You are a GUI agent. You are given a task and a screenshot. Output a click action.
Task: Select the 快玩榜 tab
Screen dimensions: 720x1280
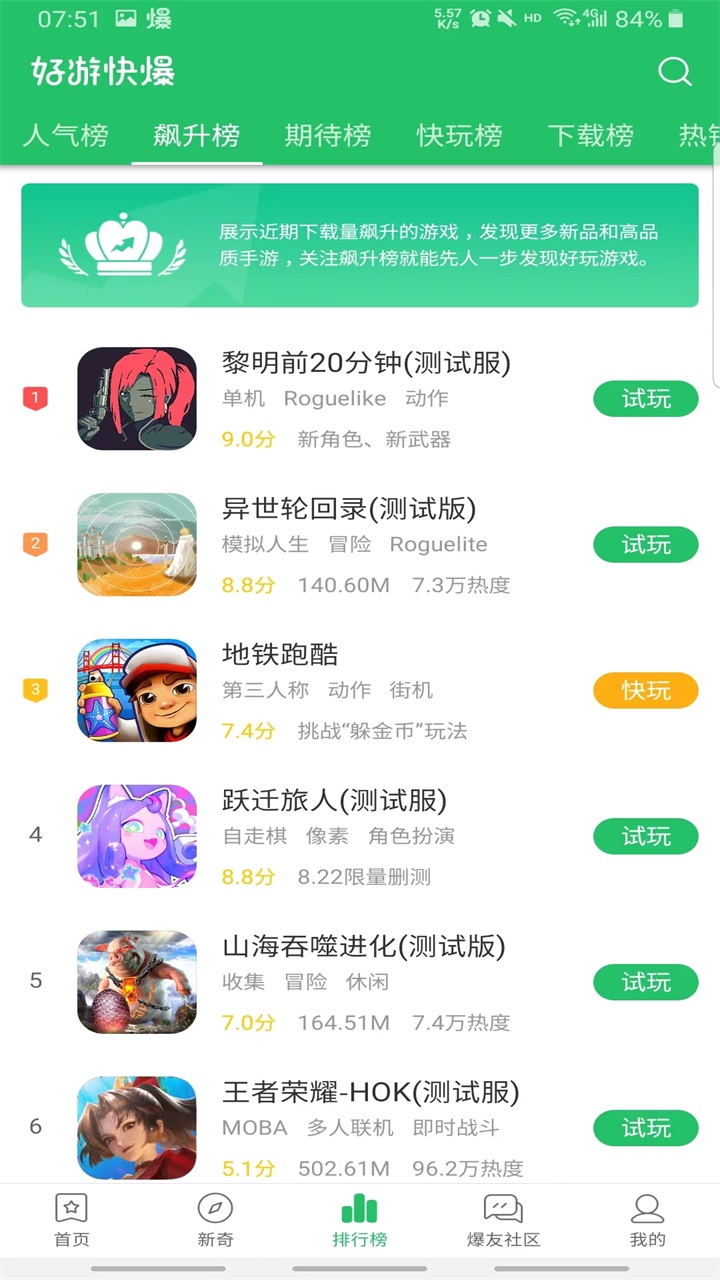(x=459, y=135)
